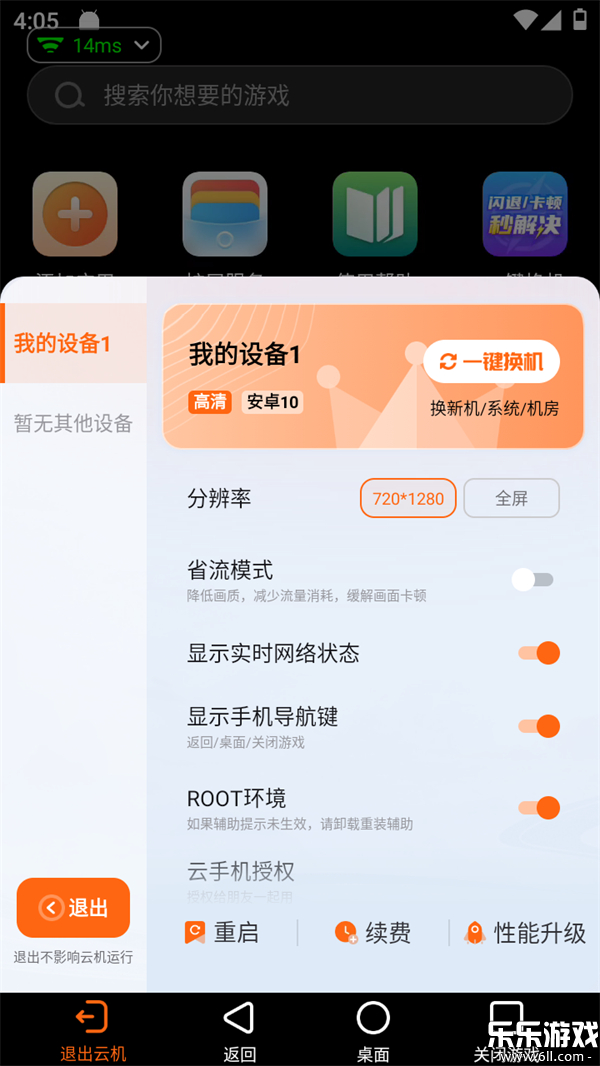Screen dimensions: 600x1066
Task: Select the 720*1280 resolution option
Action: click(408, 498)
